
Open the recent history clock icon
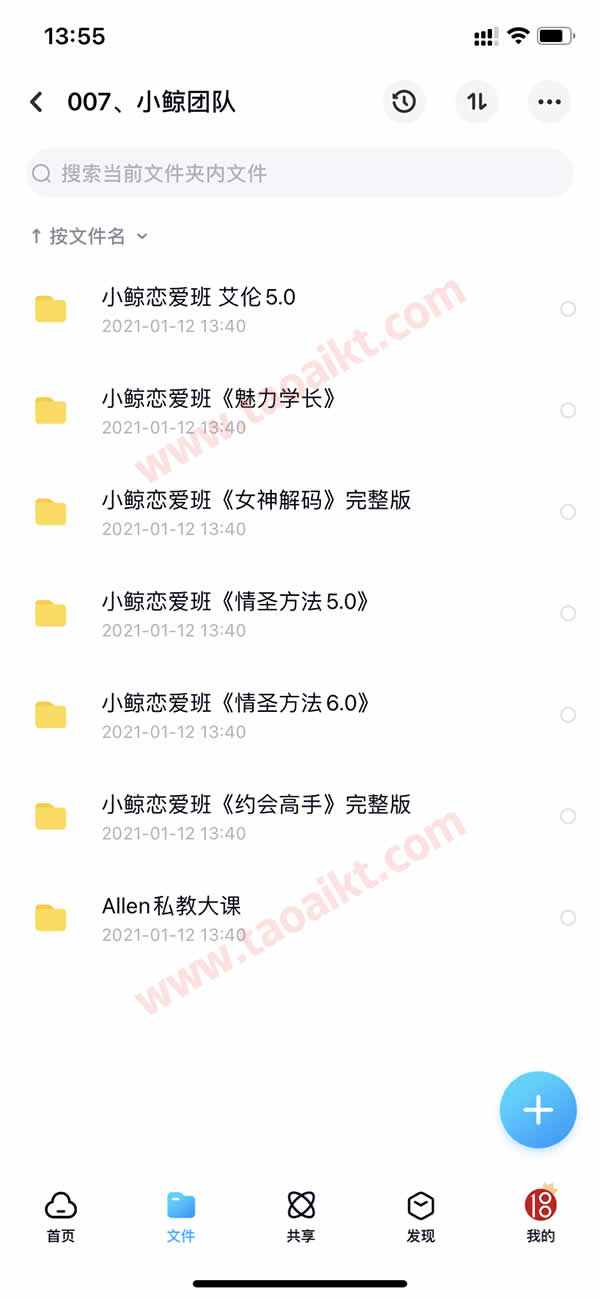404,102
